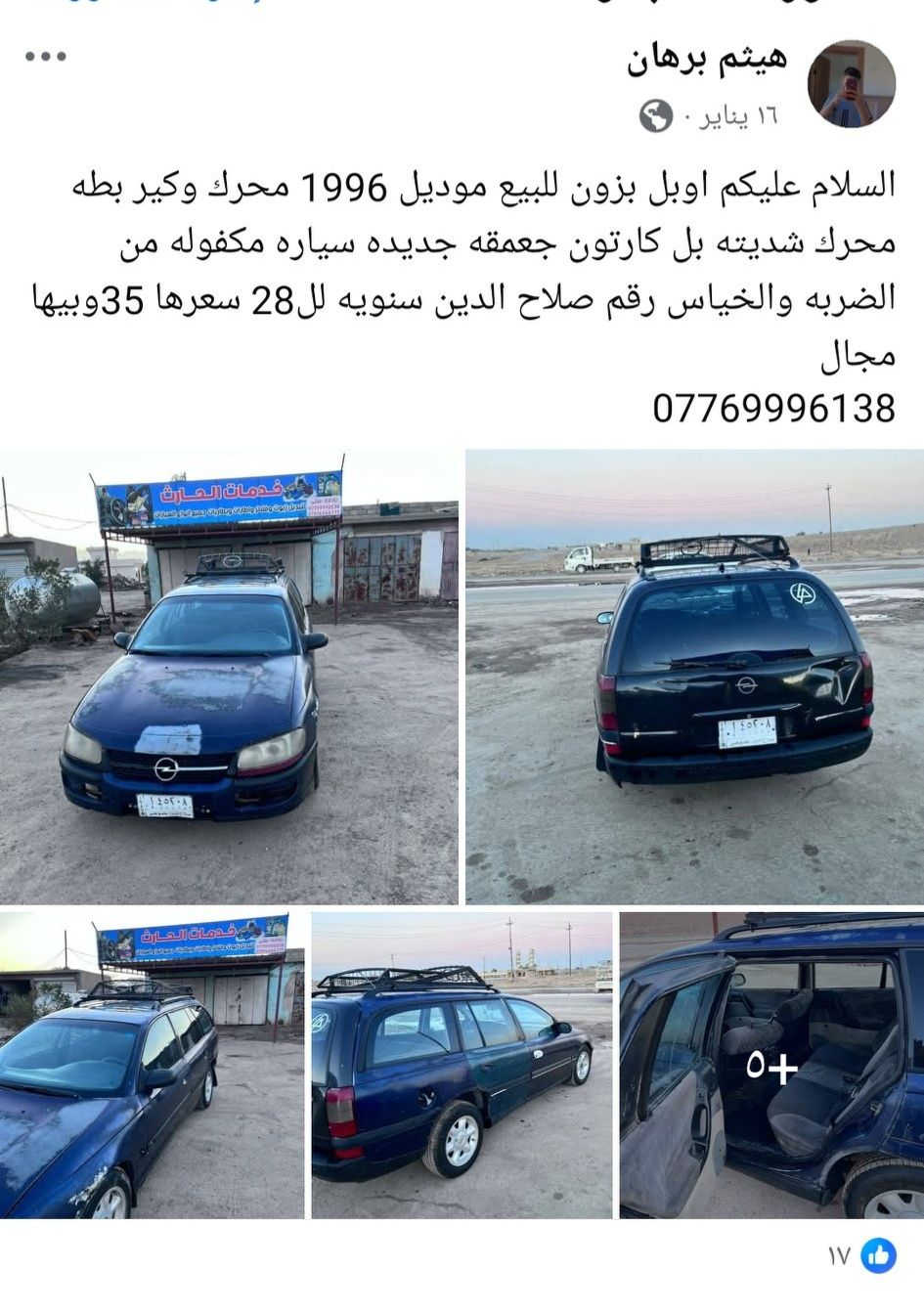View the 17 likes reaction count
Screen dimensions: 924x1313
click(861, 1256)
